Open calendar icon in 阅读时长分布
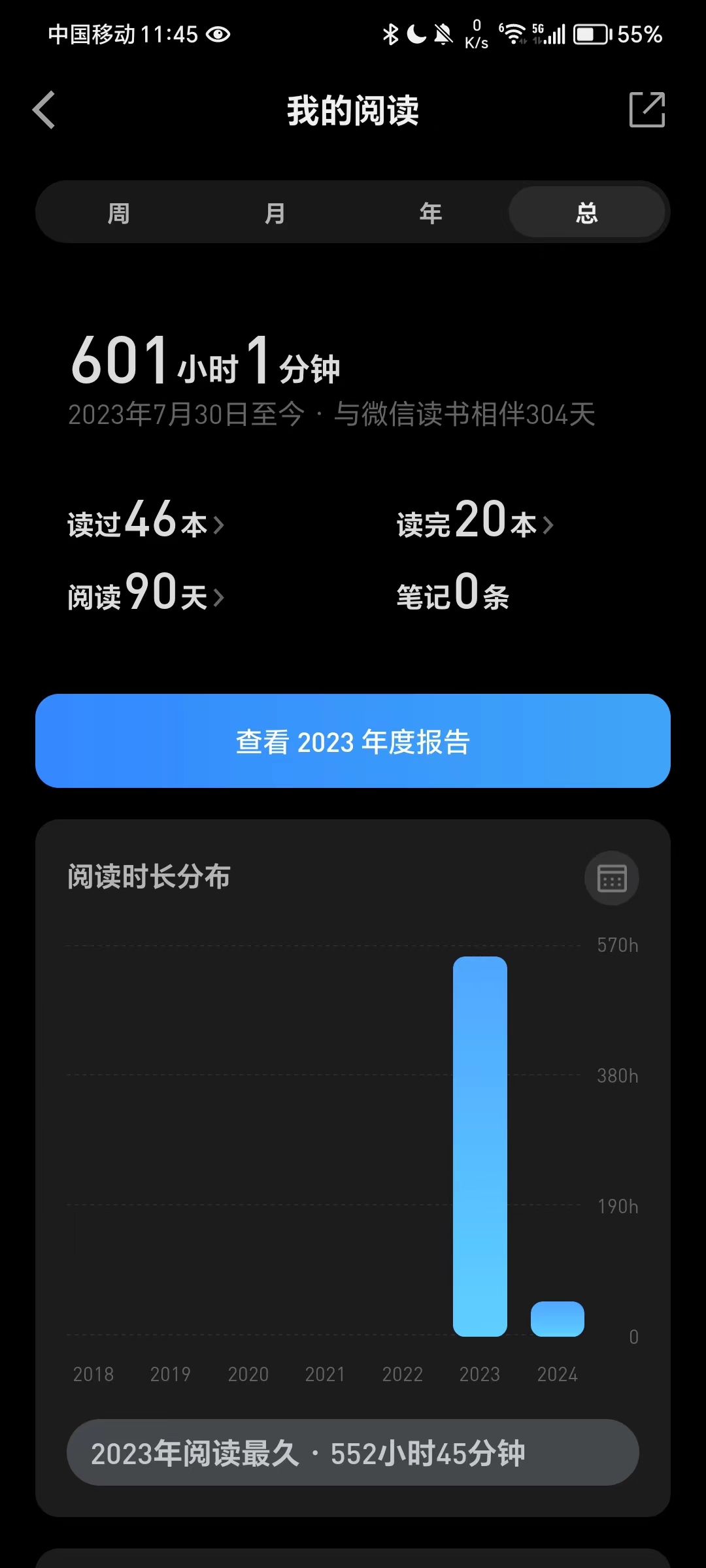Viewport: 706px width, 1568px height. [611, 878]
